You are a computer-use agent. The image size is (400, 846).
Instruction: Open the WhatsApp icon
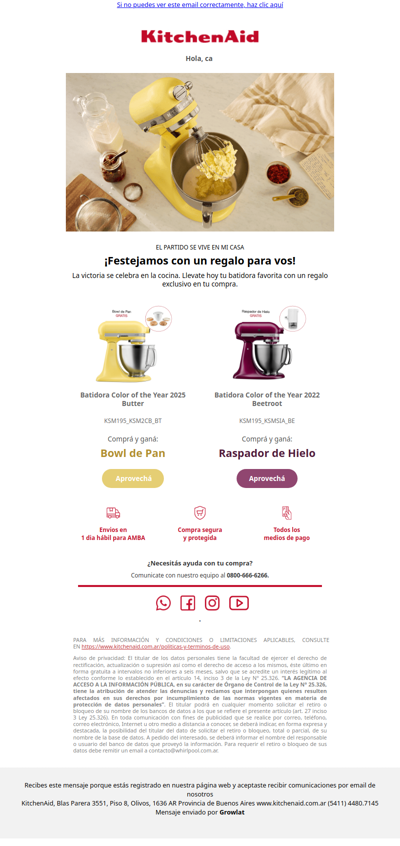[x=163, y=603]
